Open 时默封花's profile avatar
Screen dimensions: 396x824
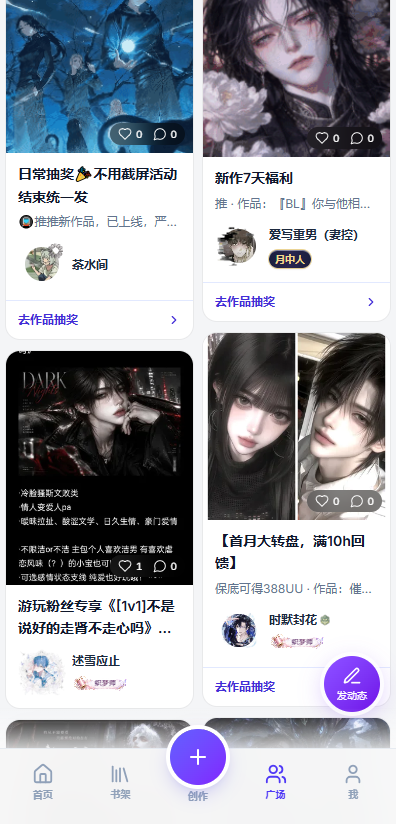[x=239, y=630]
